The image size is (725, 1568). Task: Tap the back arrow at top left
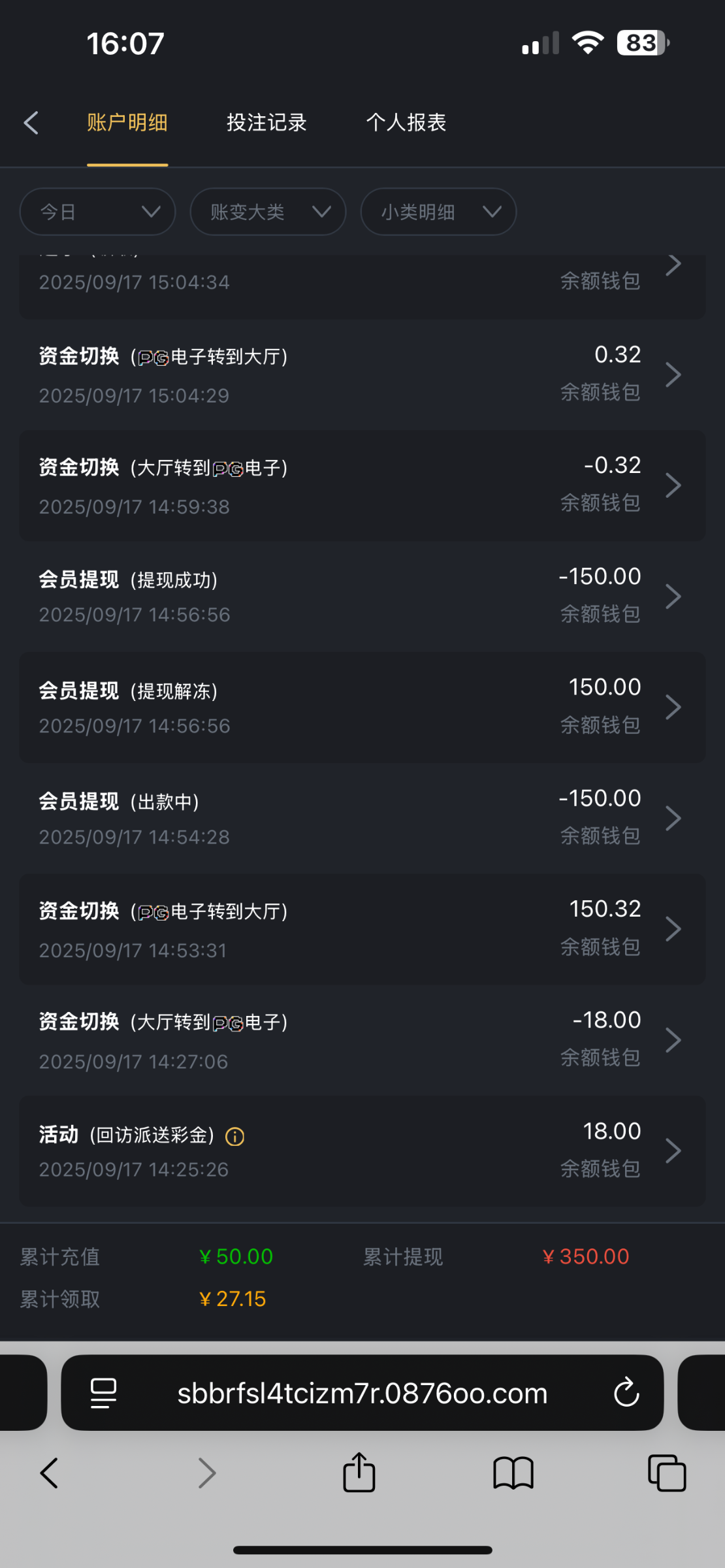(x=31, y=122)
